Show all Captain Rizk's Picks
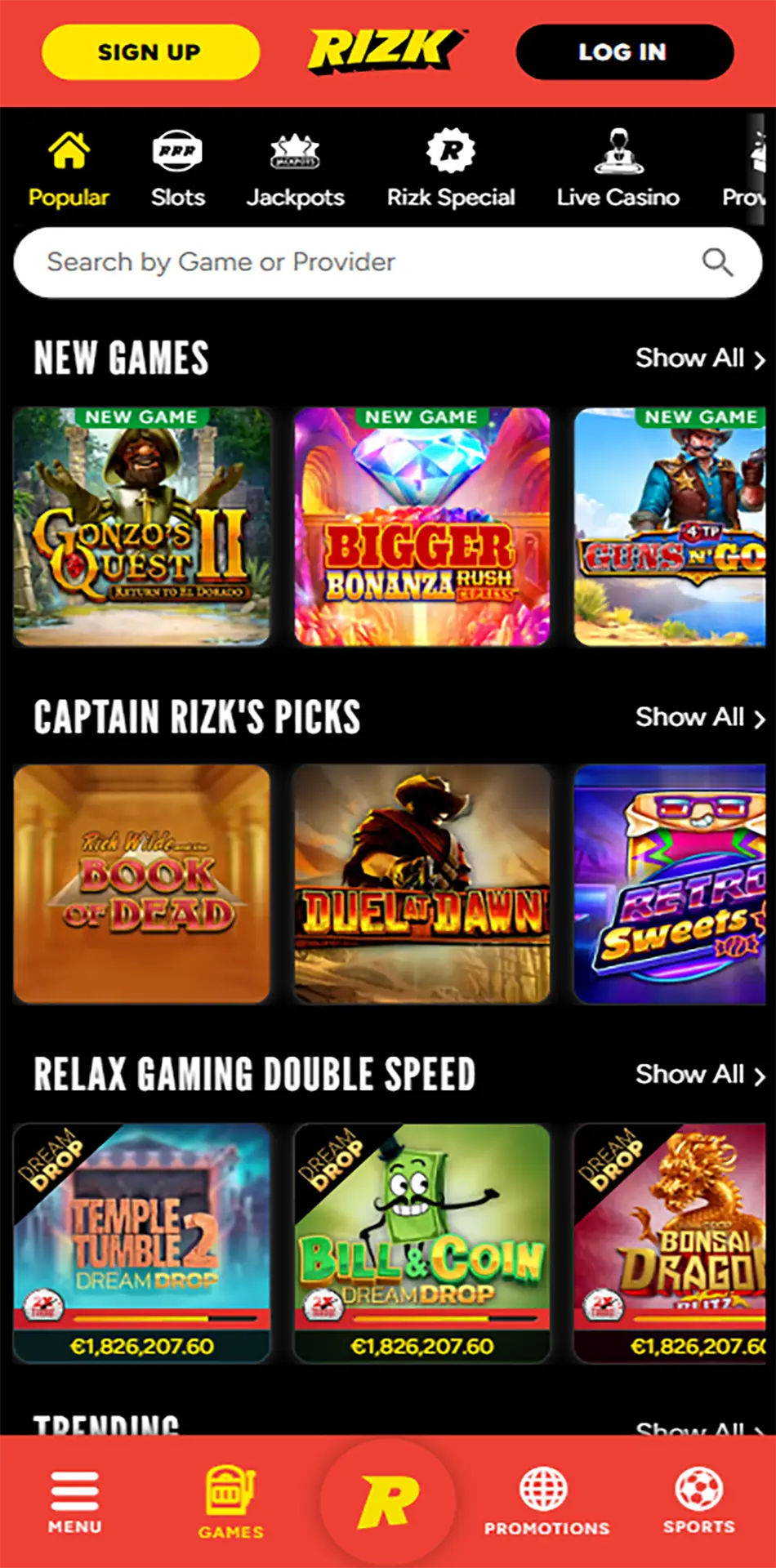 point(699,717)
